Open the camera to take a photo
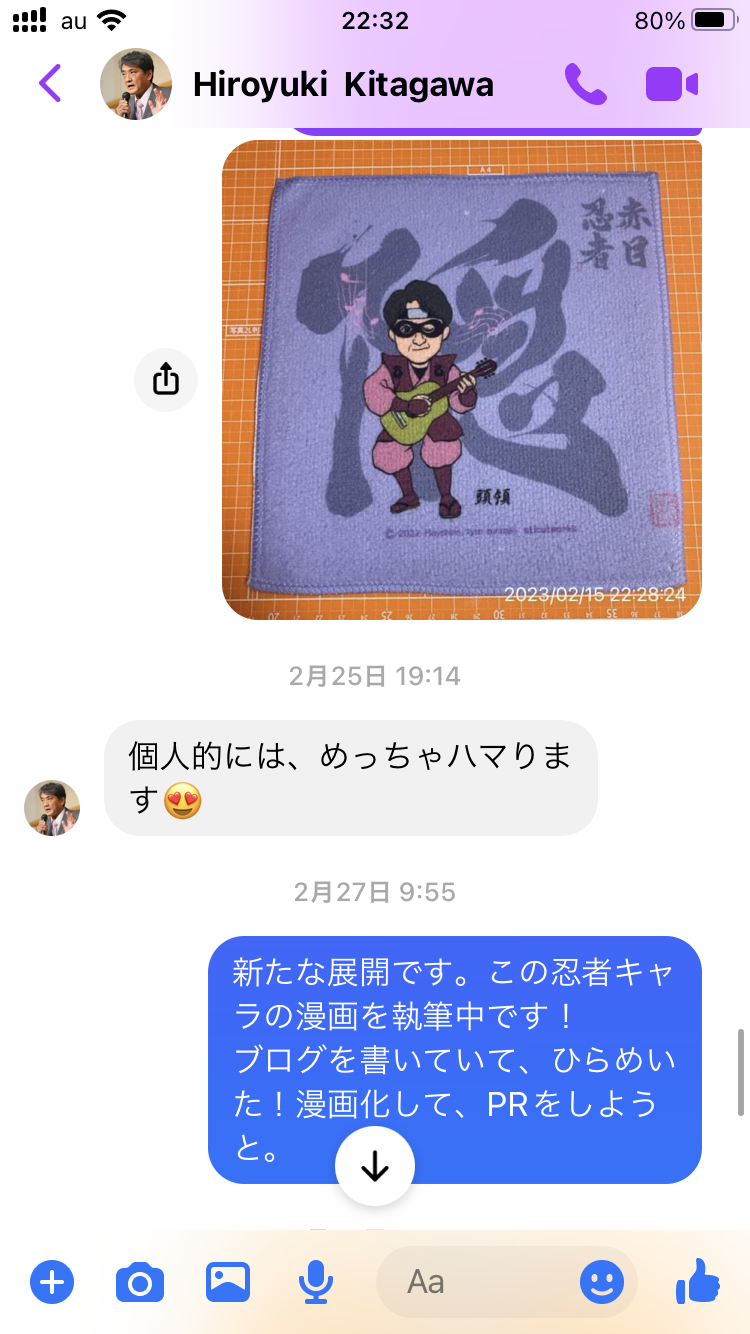The image size is (750, 1334). [x=140, y=1281]
